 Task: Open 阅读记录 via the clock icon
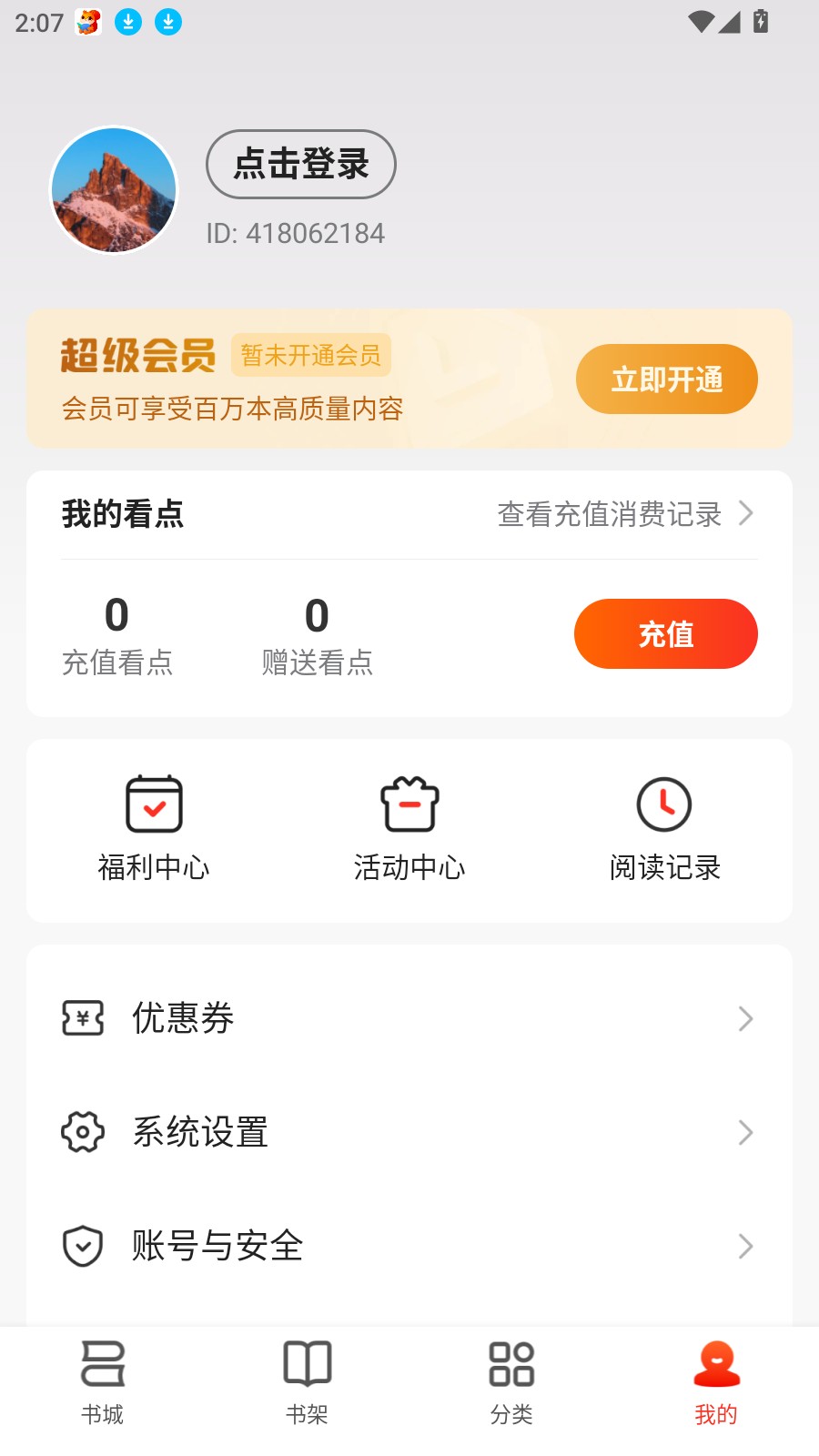pos(663,804)
